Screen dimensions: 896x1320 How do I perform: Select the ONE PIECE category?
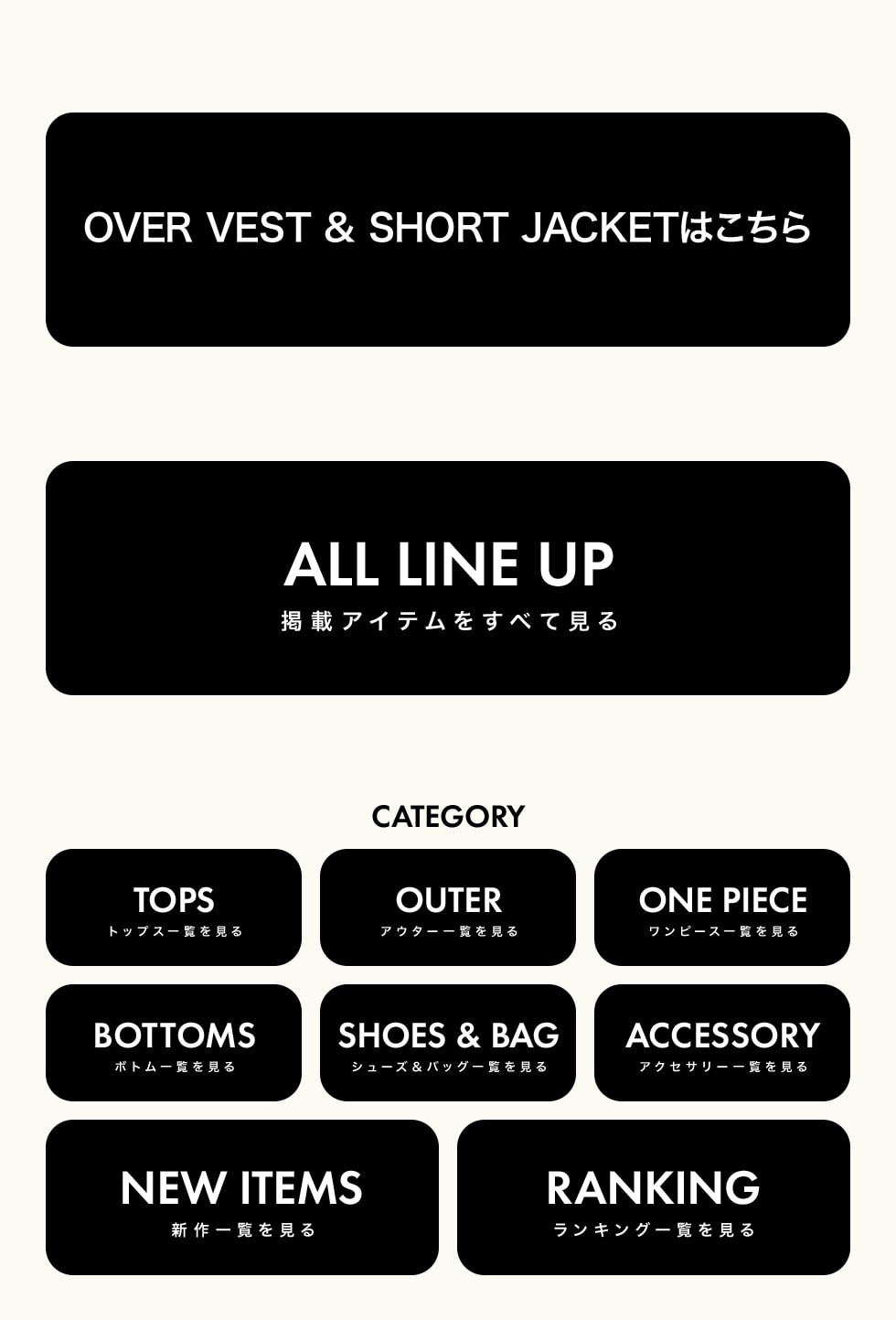tap(722, 907)
